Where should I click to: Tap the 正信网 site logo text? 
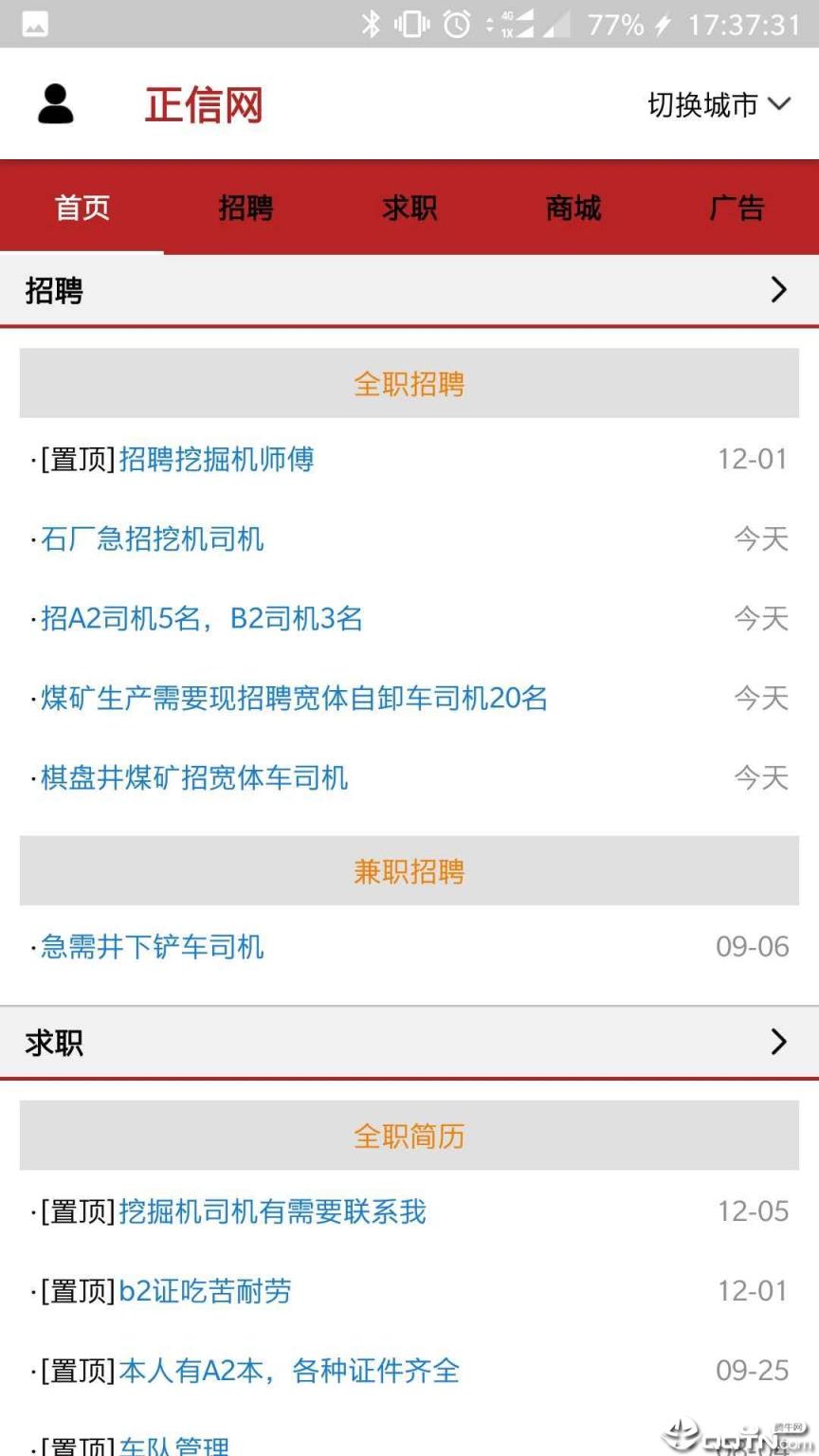point(204,104)
